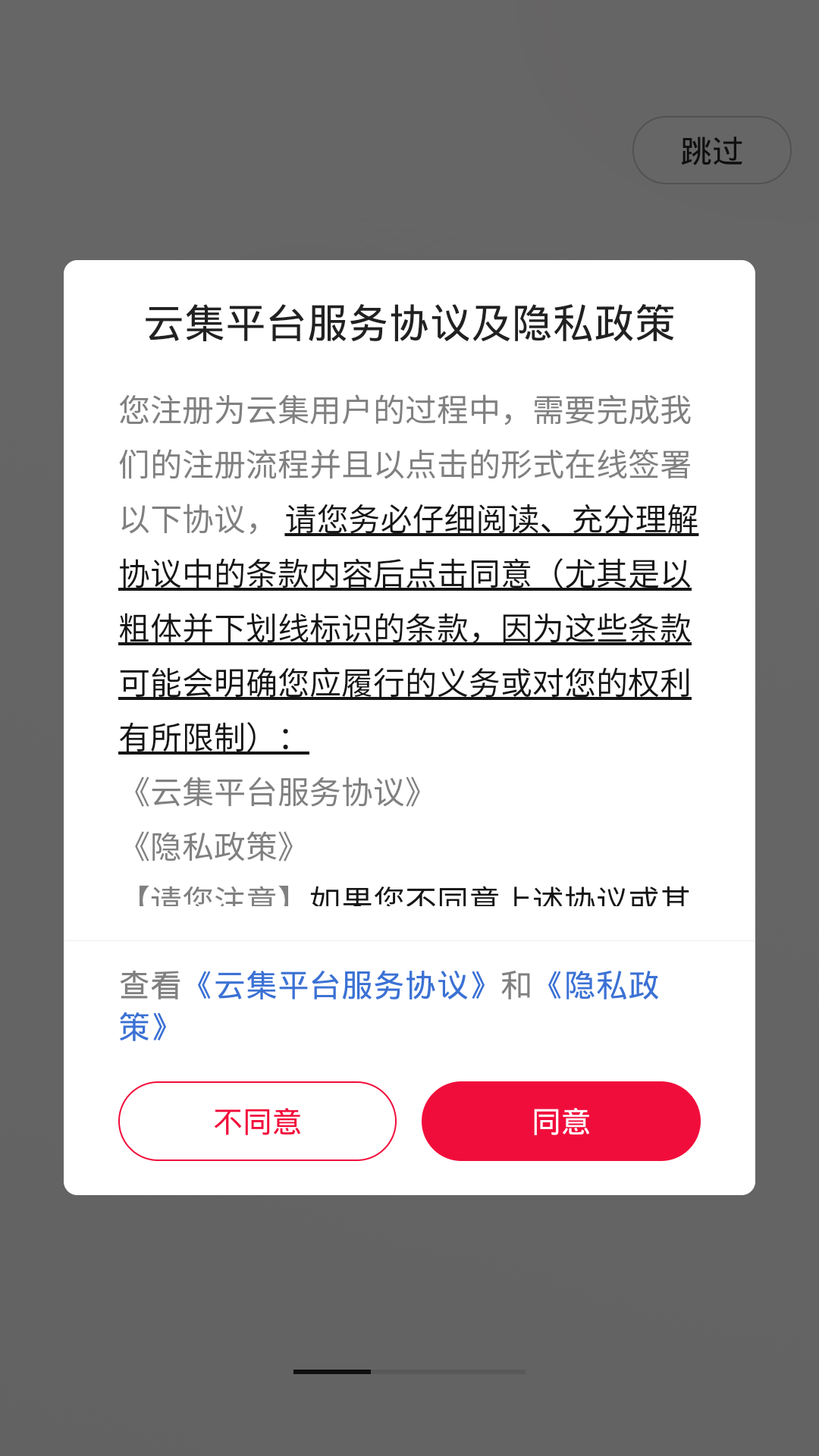View the blue 《隐私政策》 link
Image resolution: width=819 pixels, height=1456 pixels.
(602, 986)
